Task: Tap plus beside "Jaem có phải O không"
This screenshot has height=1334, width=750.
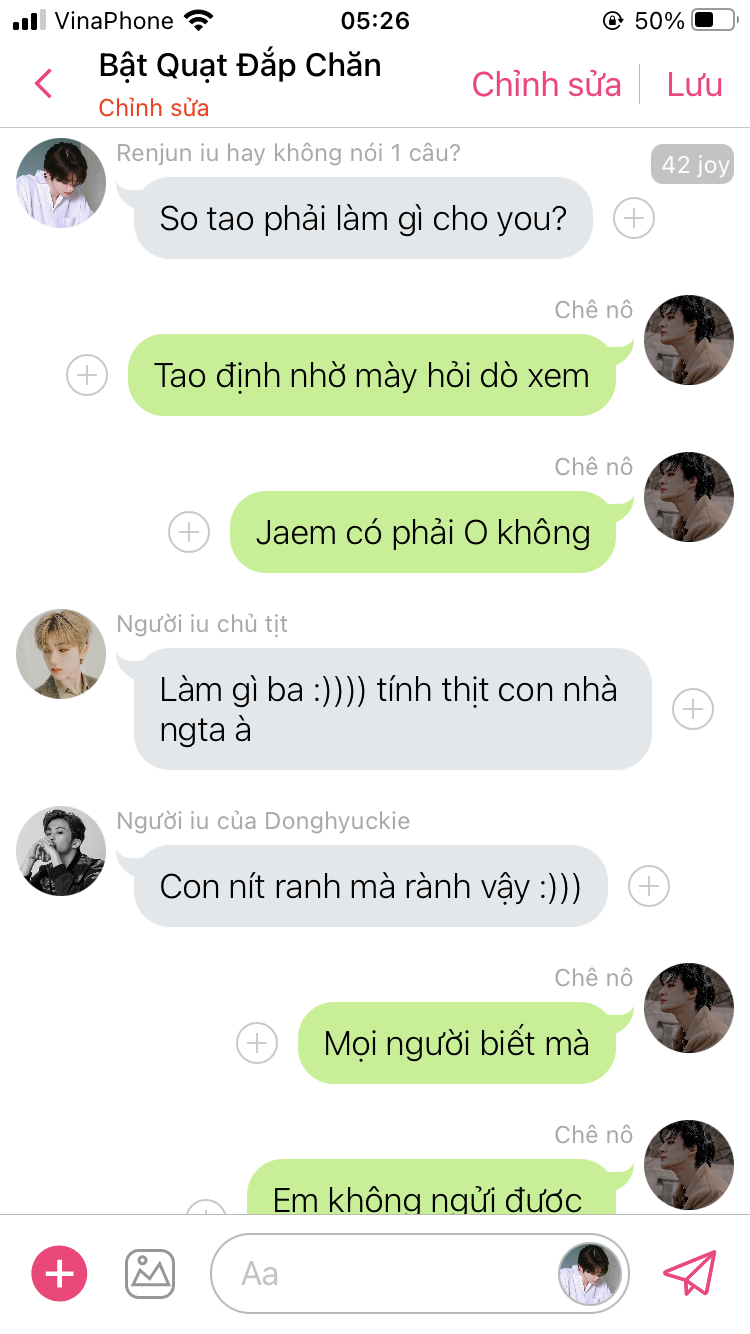Action: pos(189,532)
